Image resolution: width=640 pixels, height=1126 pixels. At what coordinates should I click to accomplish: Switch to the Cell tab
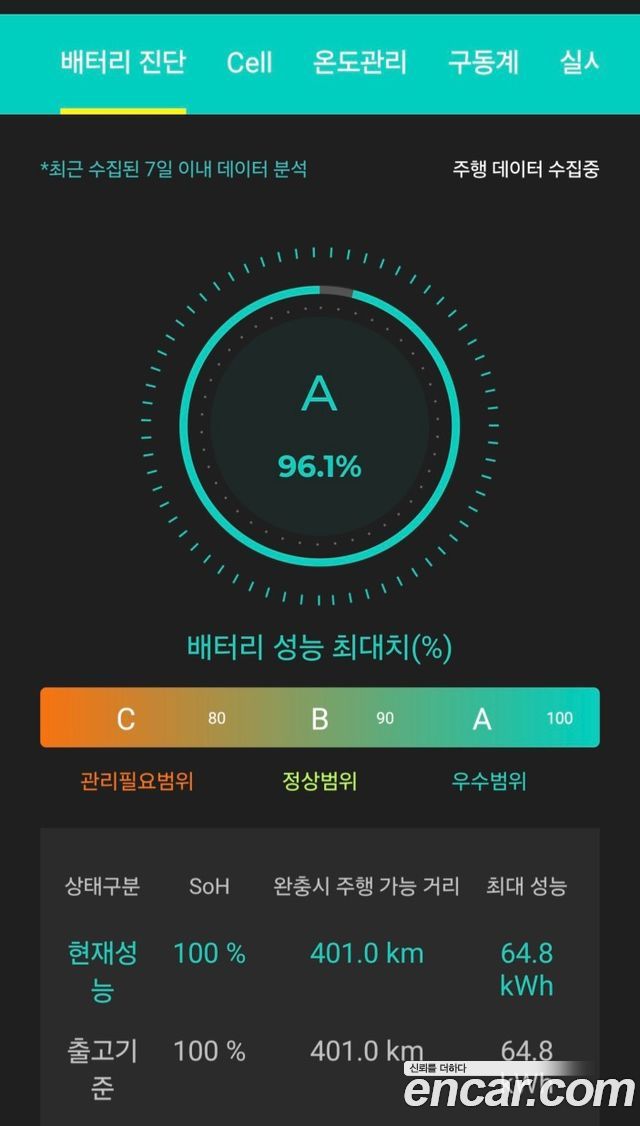(249, 62)
